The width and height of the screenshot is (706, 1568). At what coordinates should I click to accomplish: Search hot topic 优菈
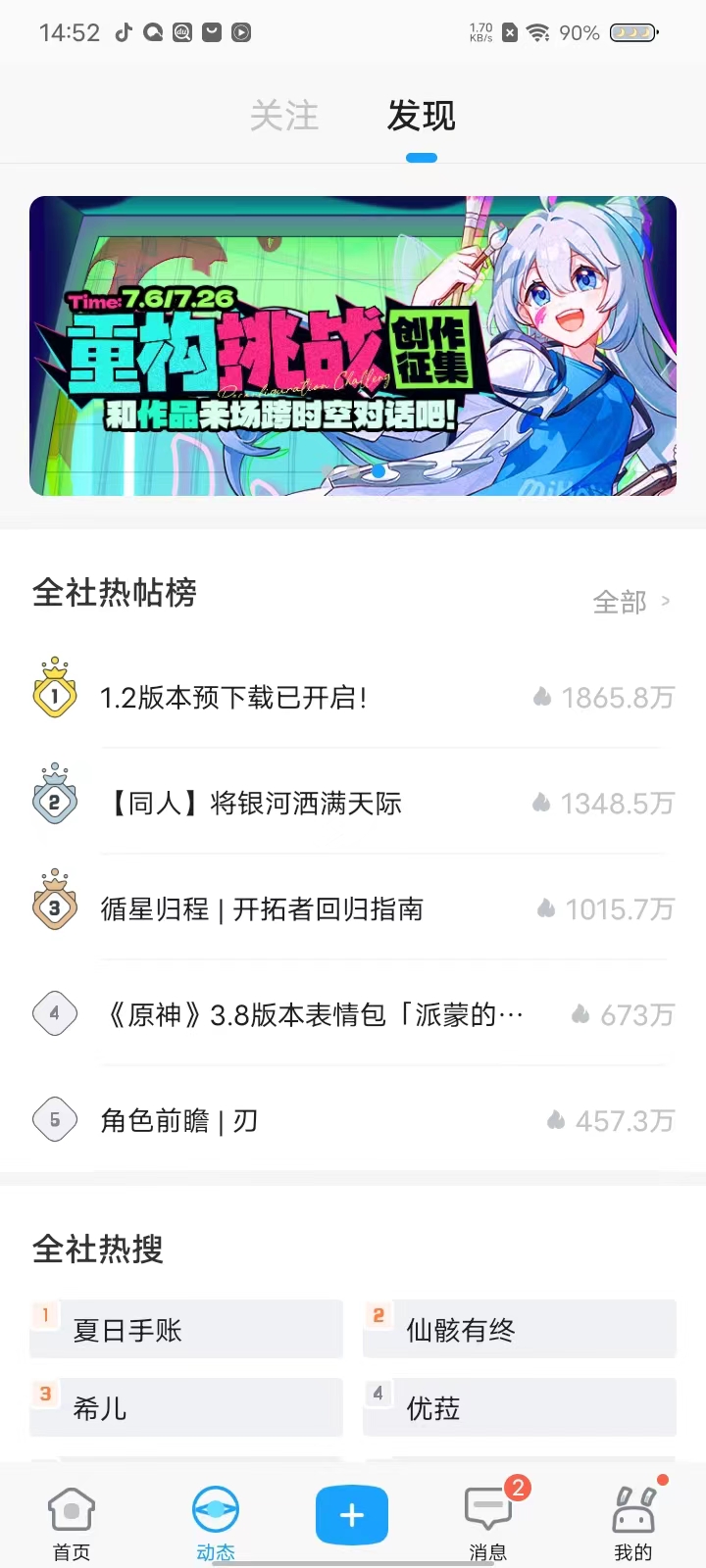[x=519, y=1408]
